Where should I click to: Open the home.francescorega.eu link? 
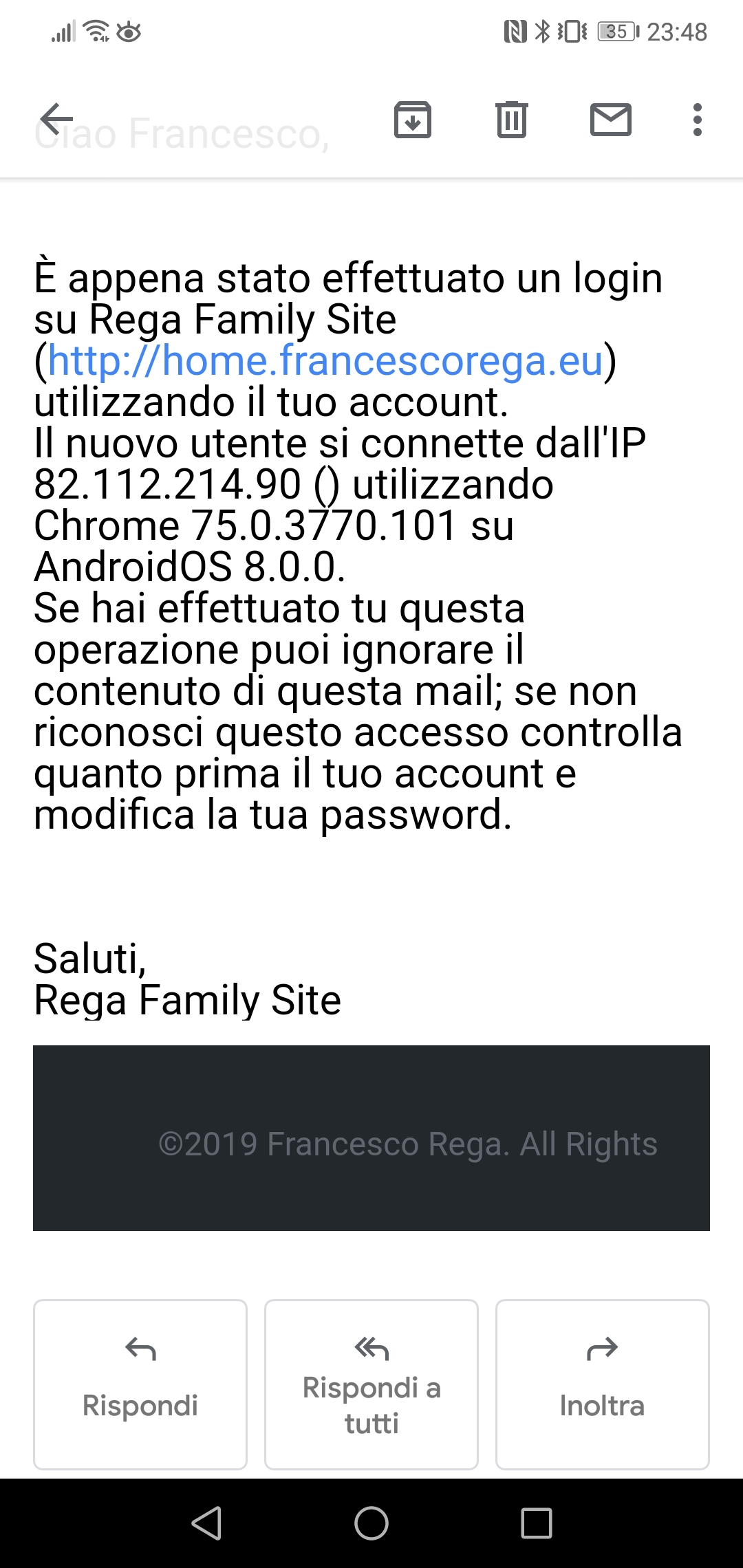click(x=325, y=360)
